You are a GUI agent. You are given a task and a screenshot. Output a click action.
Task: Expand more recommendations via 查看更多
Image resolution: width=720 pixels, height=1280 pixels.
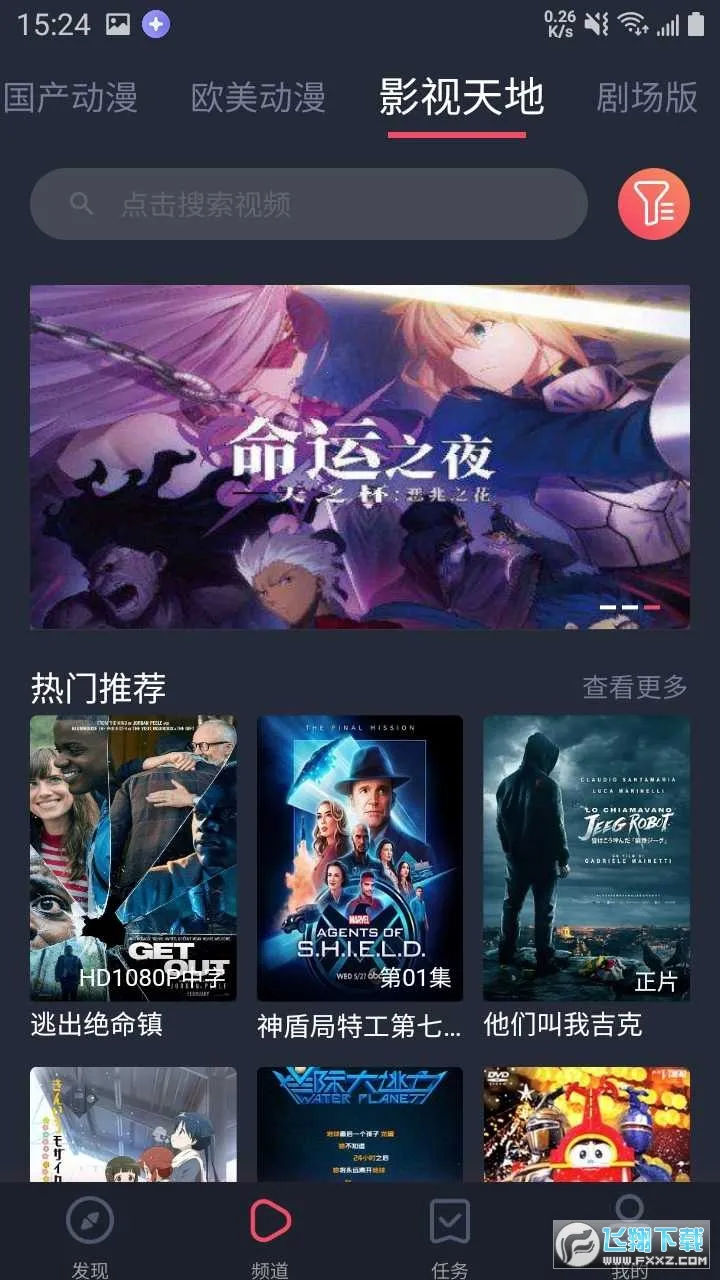pos(632,686)
